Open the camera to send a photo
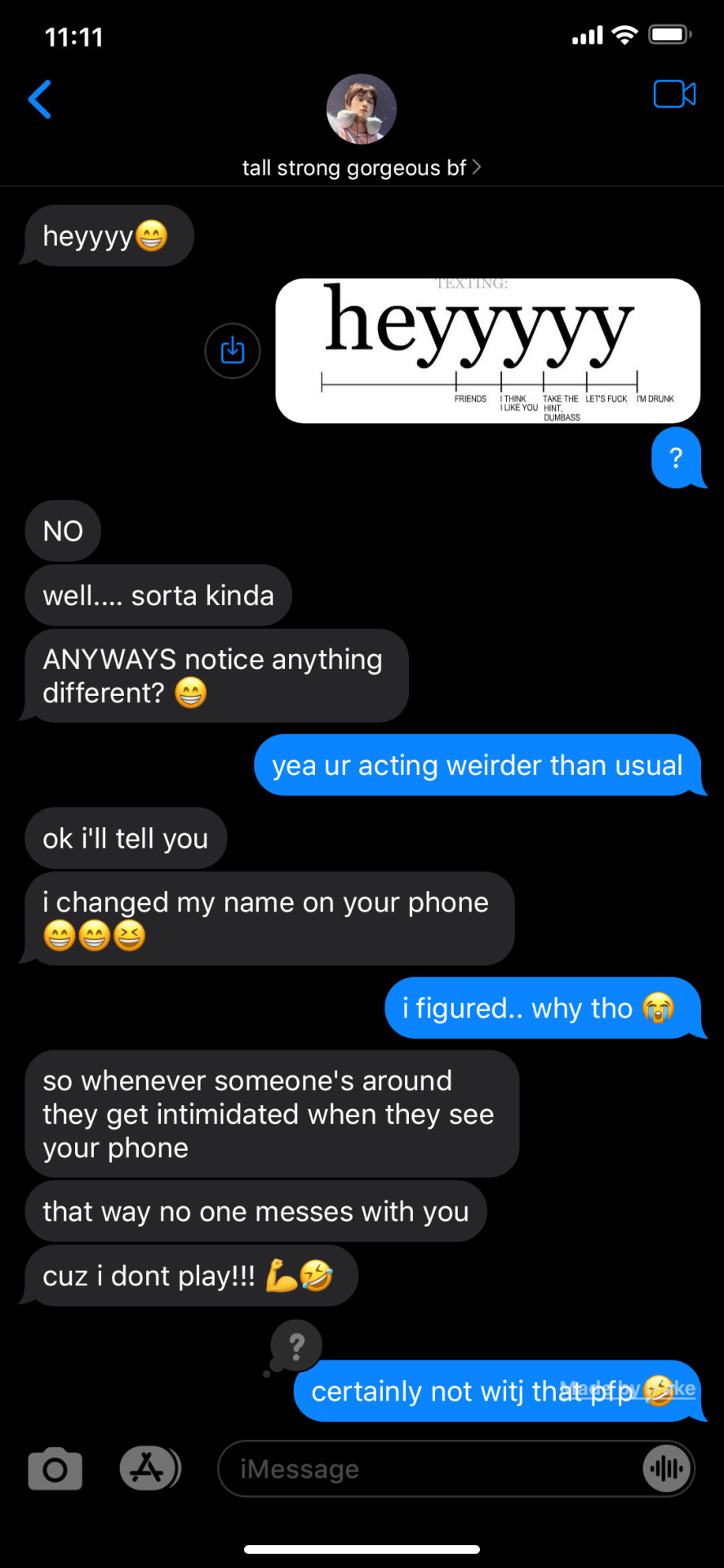Viewport: 724px width, 1568px height. coord(55,1468)
